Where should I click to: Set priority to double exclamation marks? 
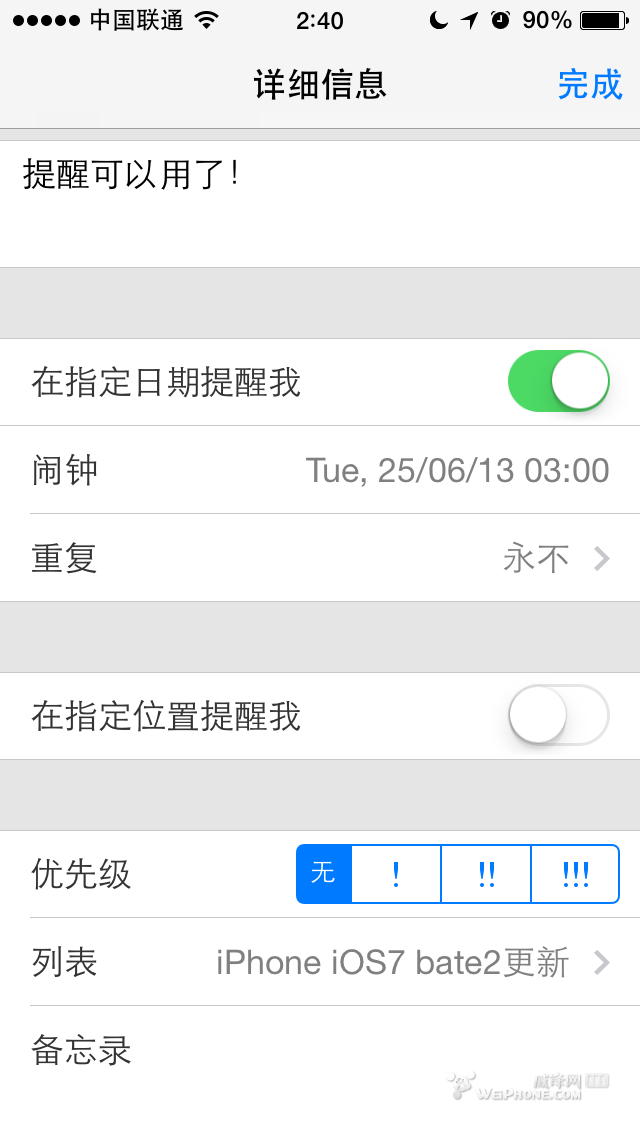[486, 874]
